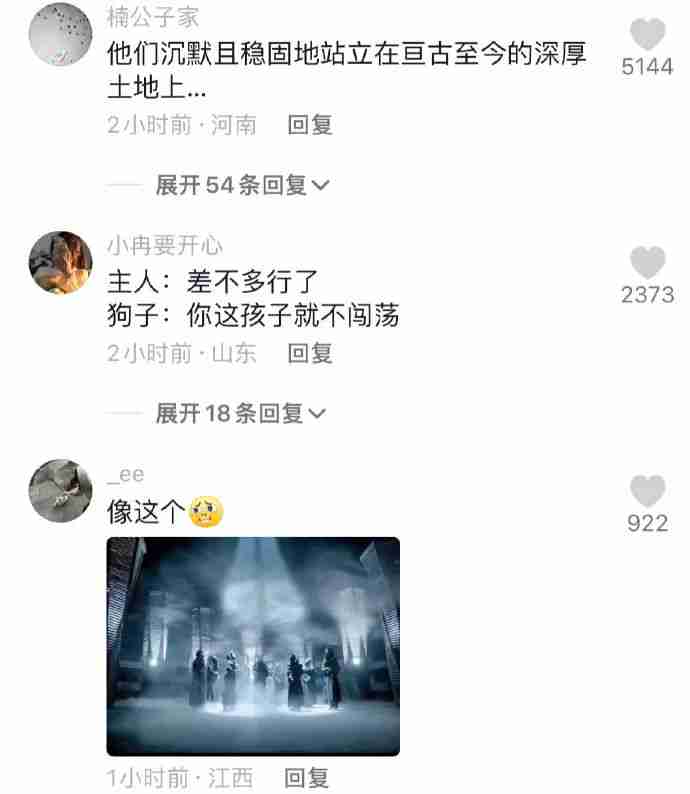Open _ee's profile avatar
The height and width of the screenshot is (794, 690).
[61, 490]
